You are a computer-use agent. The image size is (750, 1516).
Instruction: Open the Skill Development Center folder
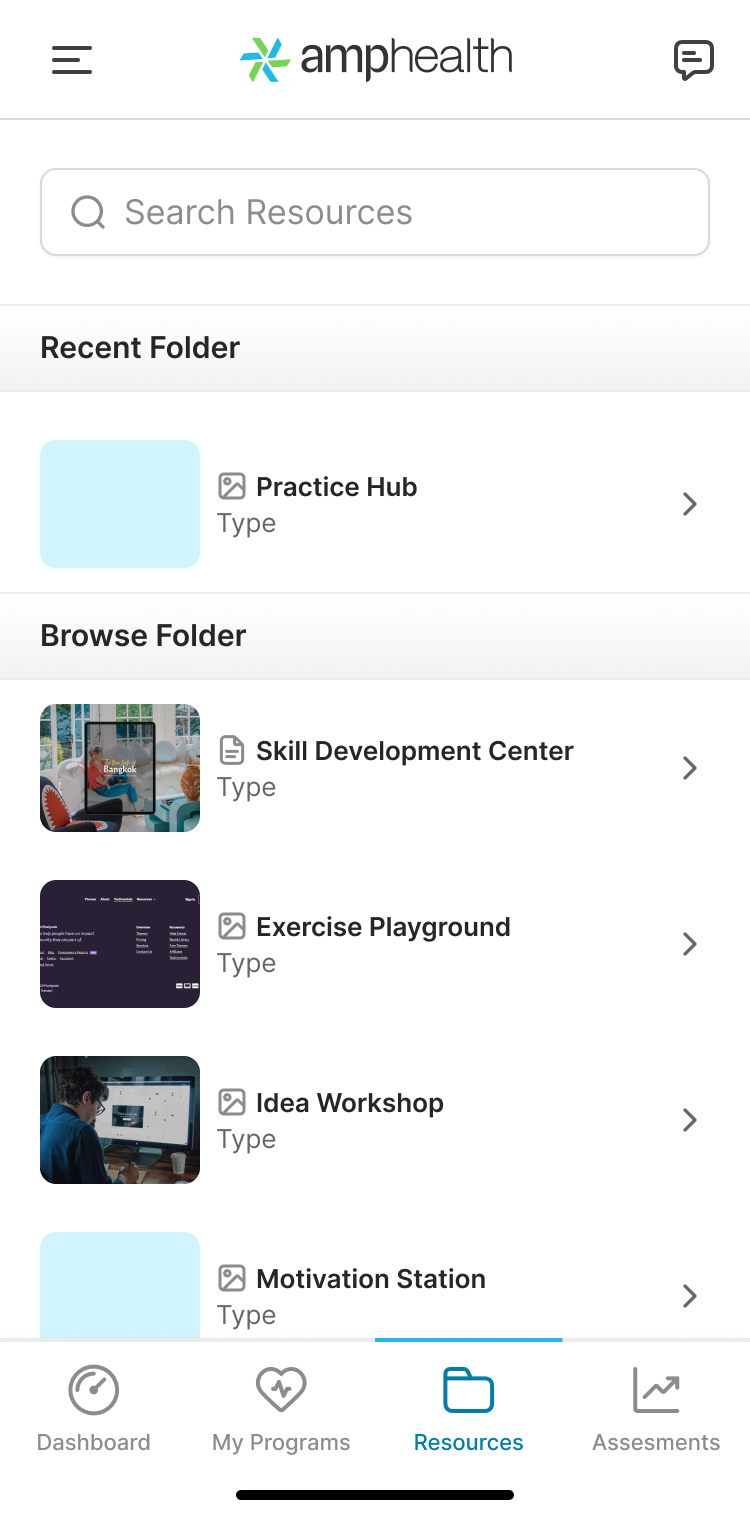[x=375, y=768]
